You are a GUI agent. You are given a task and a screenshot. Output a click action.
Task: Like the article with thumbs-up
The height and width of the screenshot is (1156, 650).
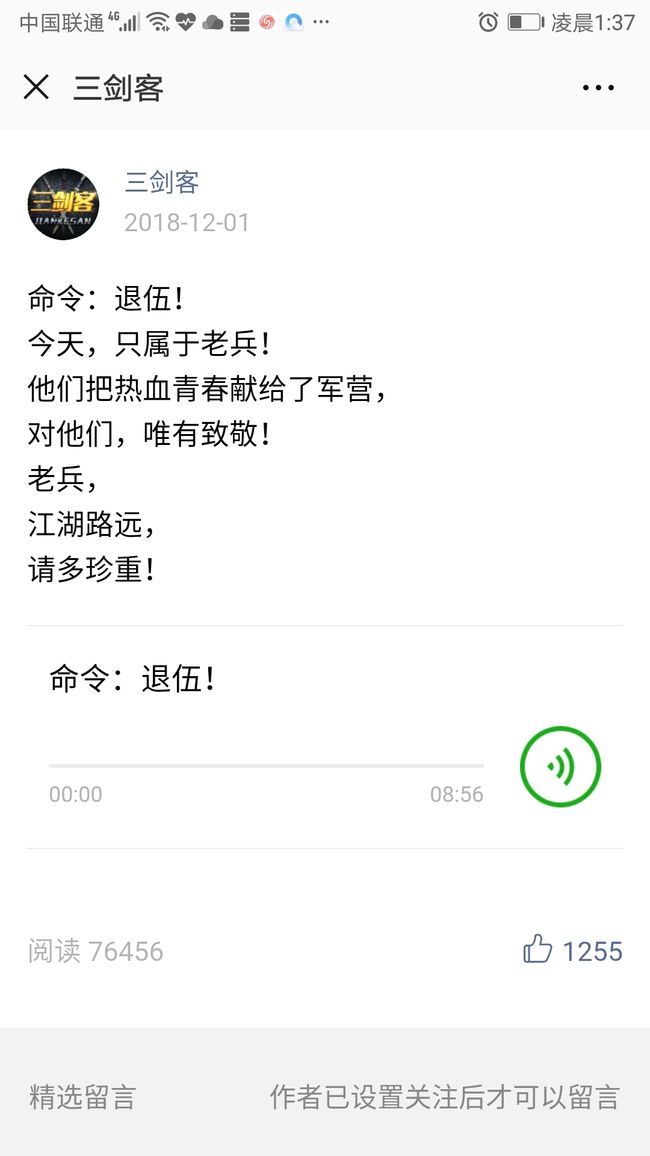pyautogui.click(x=537, y=950)
